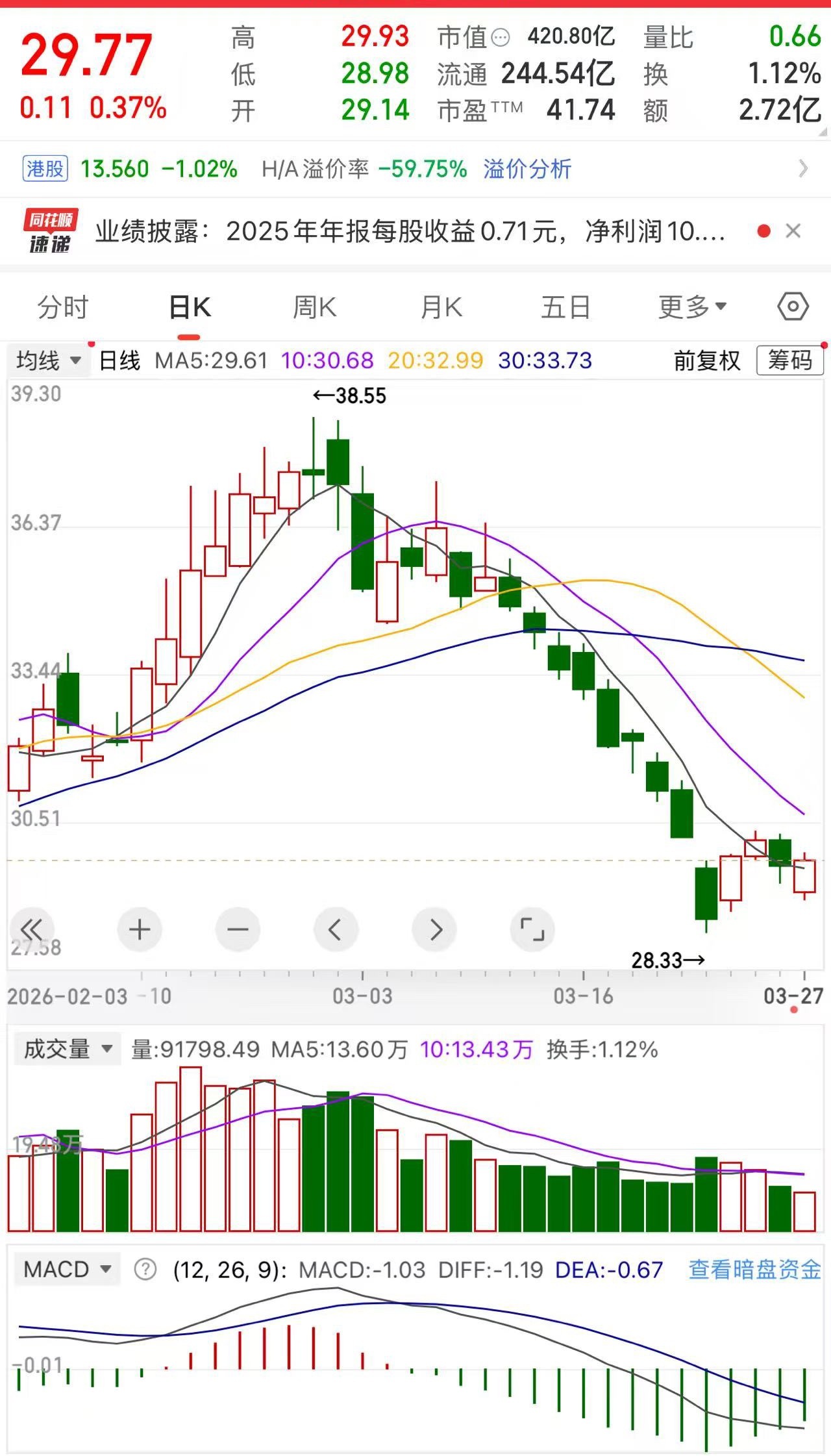Screen dimensions: 831x1456
Task: Zoom out with the minus icon
Action: (238, 930)
